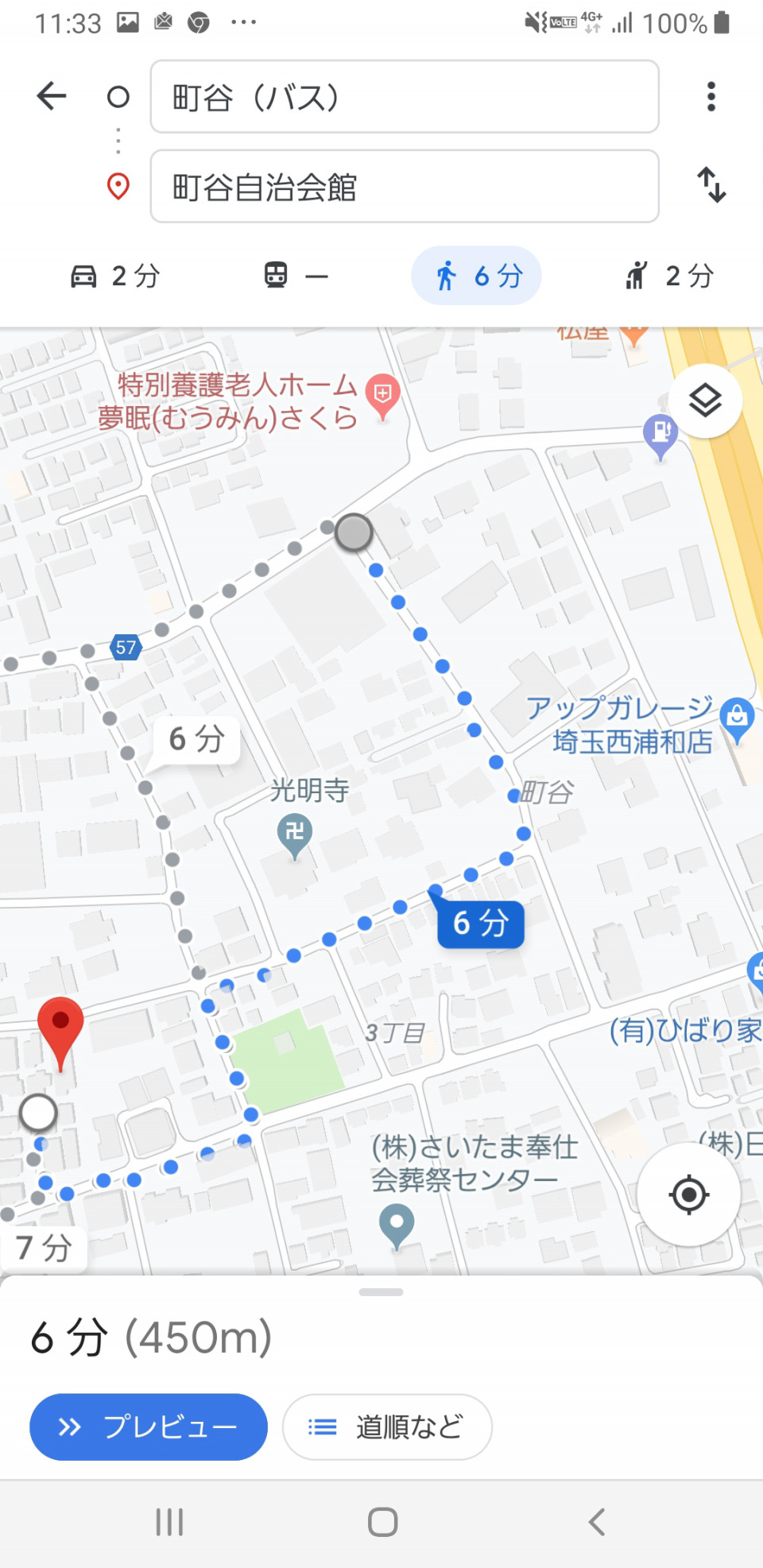763x1568 pixels.
Task: Edit the destination 町谷自治会館
Action: 405,187
